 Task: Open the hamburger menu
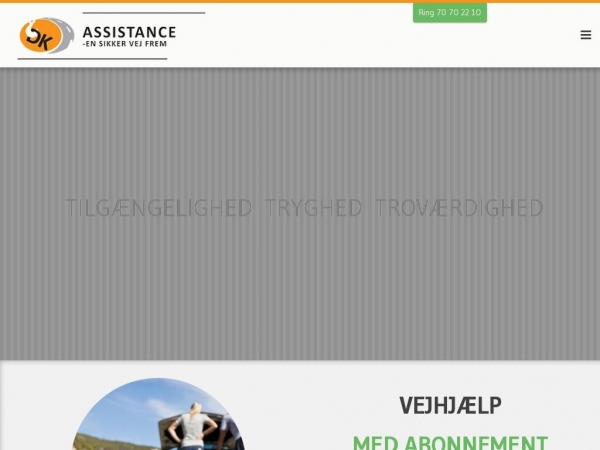click(585, 35)
